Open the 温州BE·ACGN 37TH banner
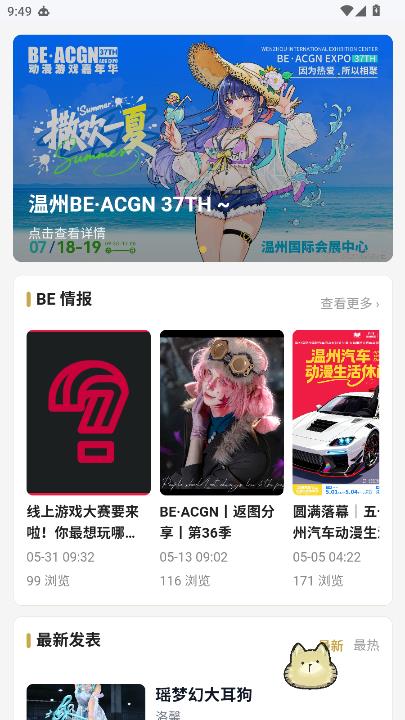The width and height of the screenshot is (405, 720). tap(202, 148)
